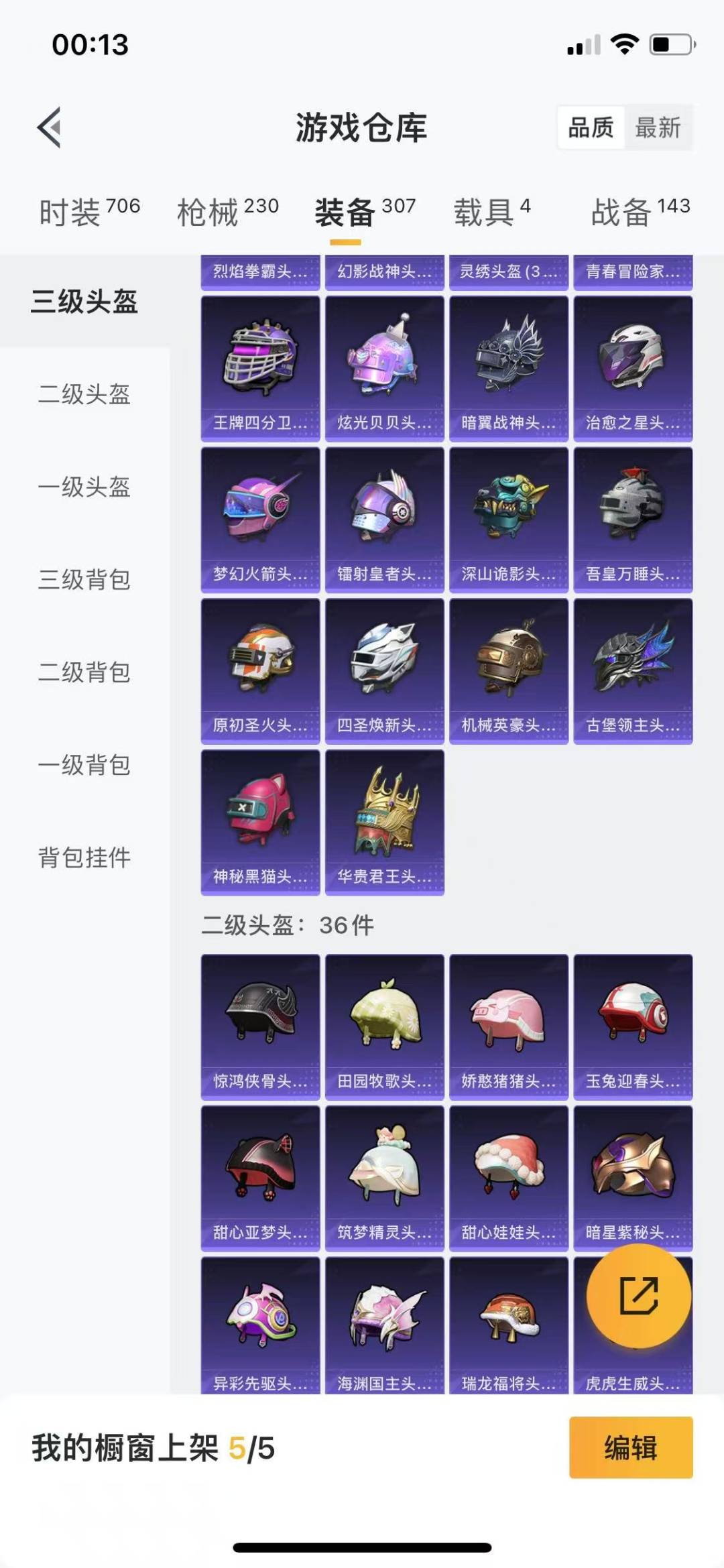Image resolution: width=724 pixels, height=1568 pixels.
Task: View the 深山诡影 helmet item
Action: pos(509,520)
